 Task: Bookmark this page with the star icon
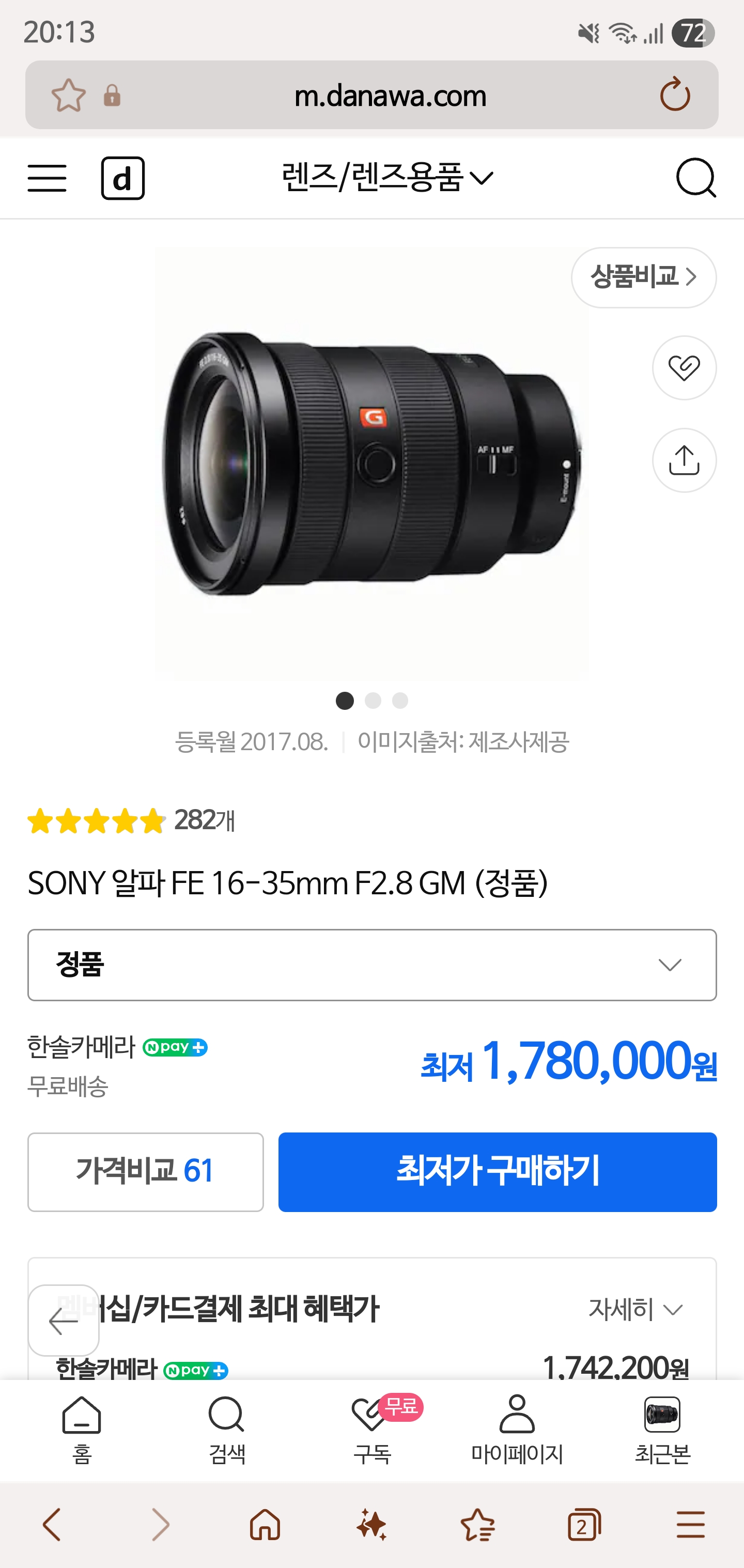[x=68, y=96]
